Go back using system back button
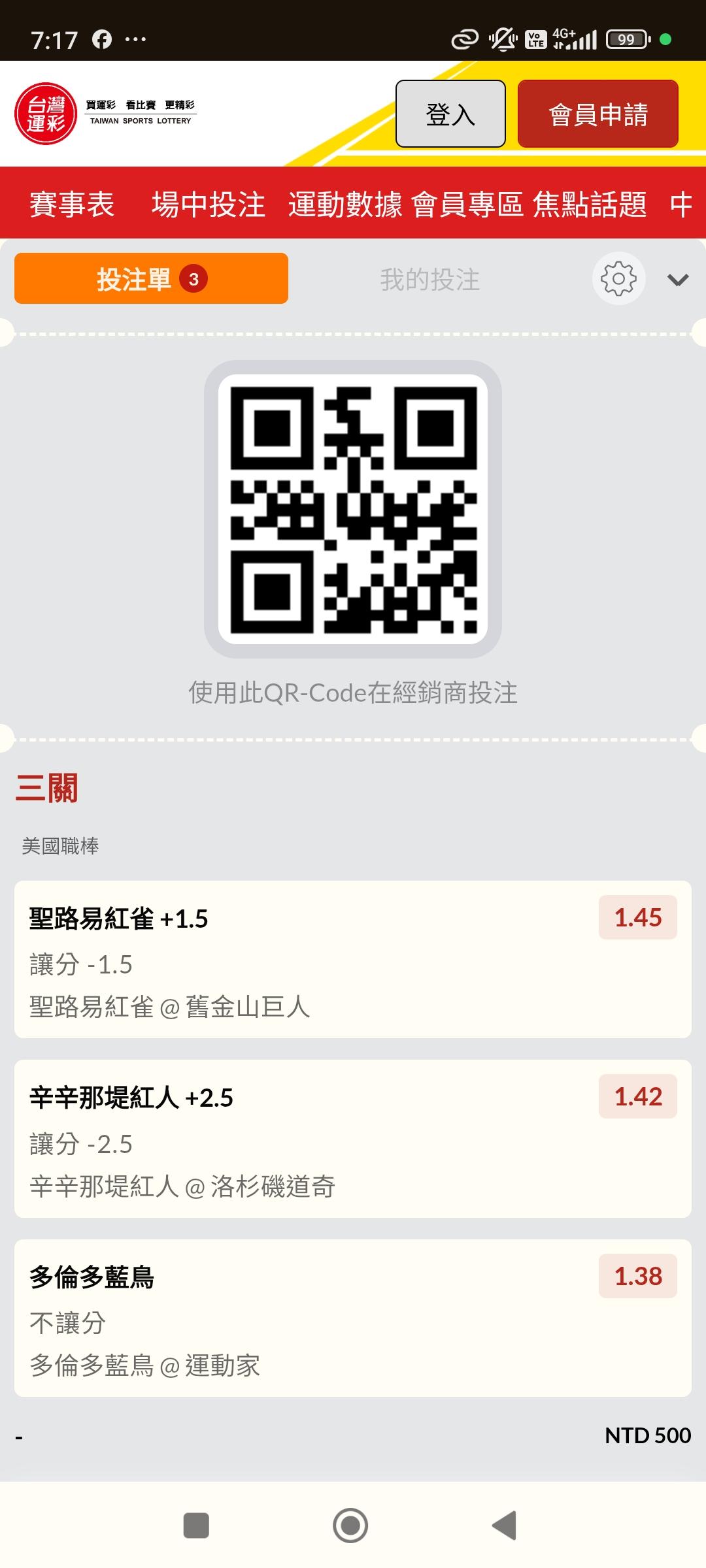Viewport: 706px width, 1568px height. (504, 1526)
